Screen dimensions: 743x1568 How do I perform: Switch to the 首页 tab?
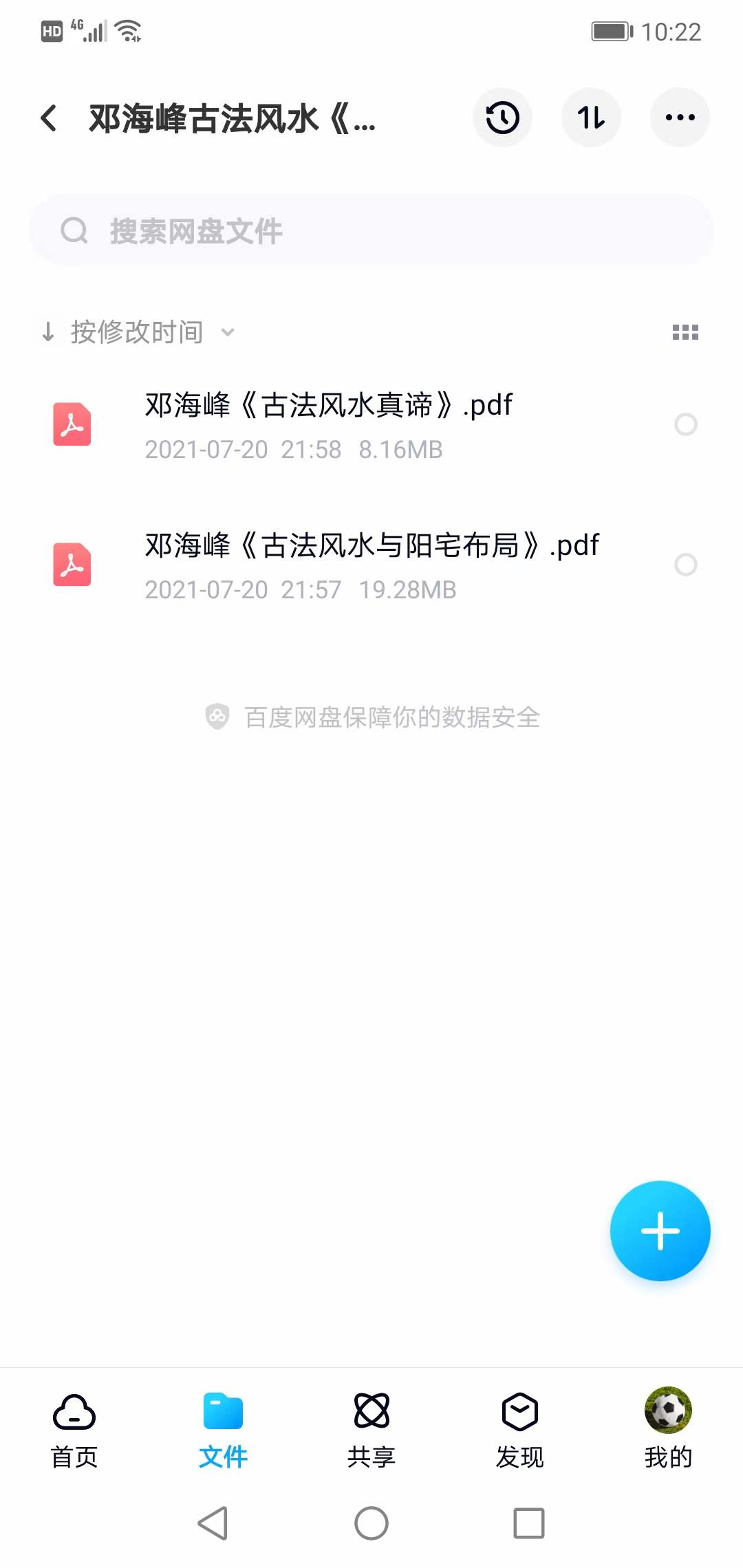point(74,1428)
